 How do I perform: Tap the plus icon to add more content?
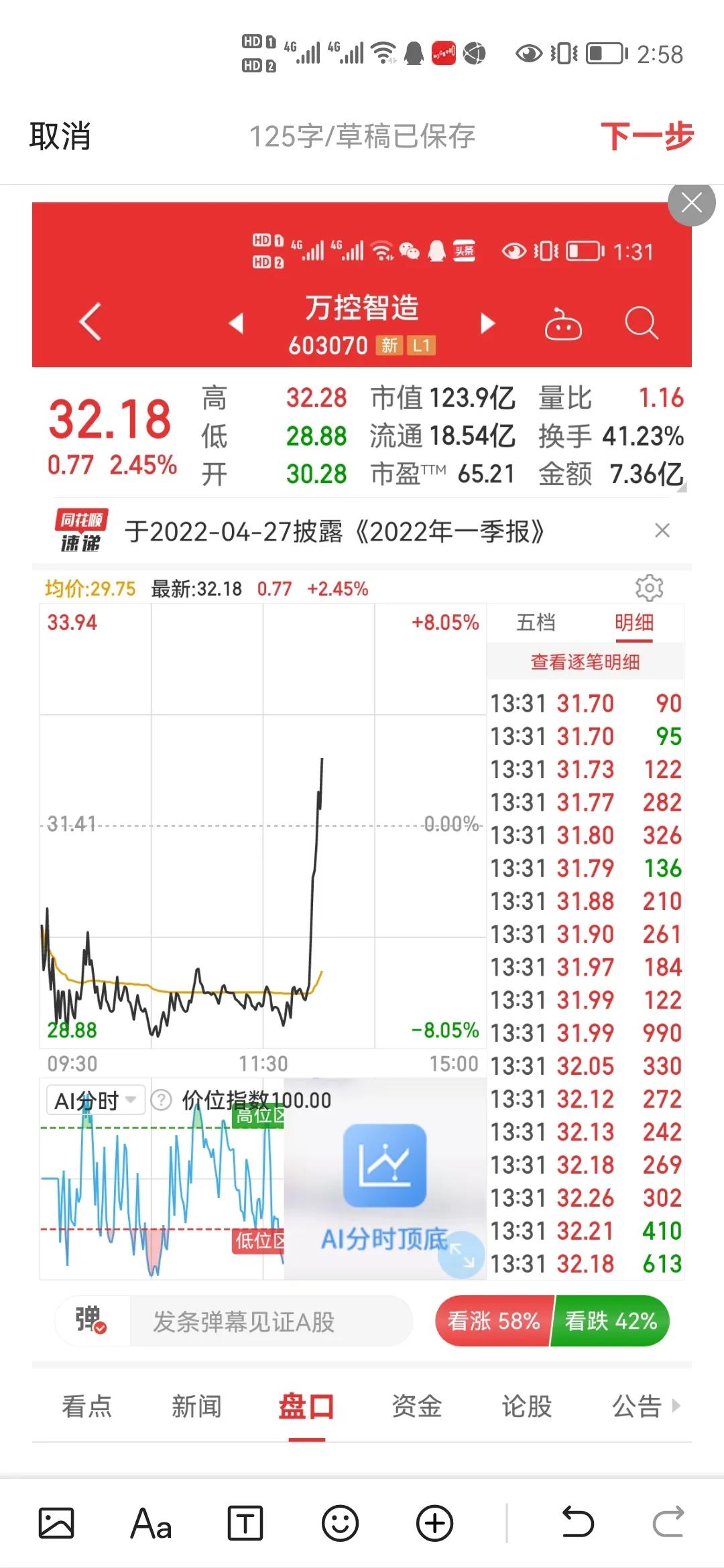[434, 1521]
